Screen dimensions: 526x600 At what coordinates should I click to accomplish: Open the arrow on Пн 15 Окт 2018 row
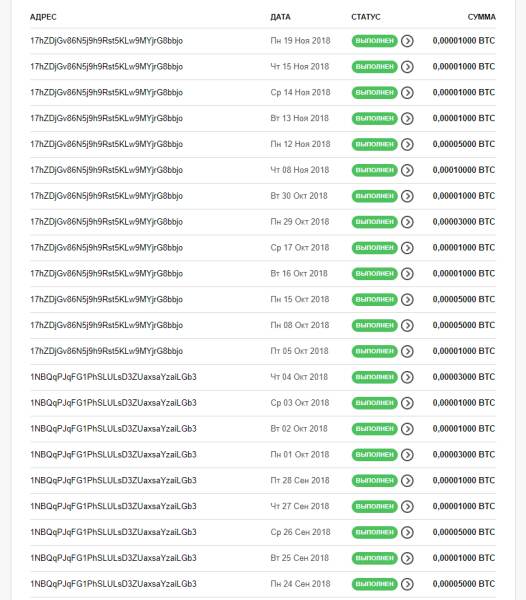tap(407, 300)
